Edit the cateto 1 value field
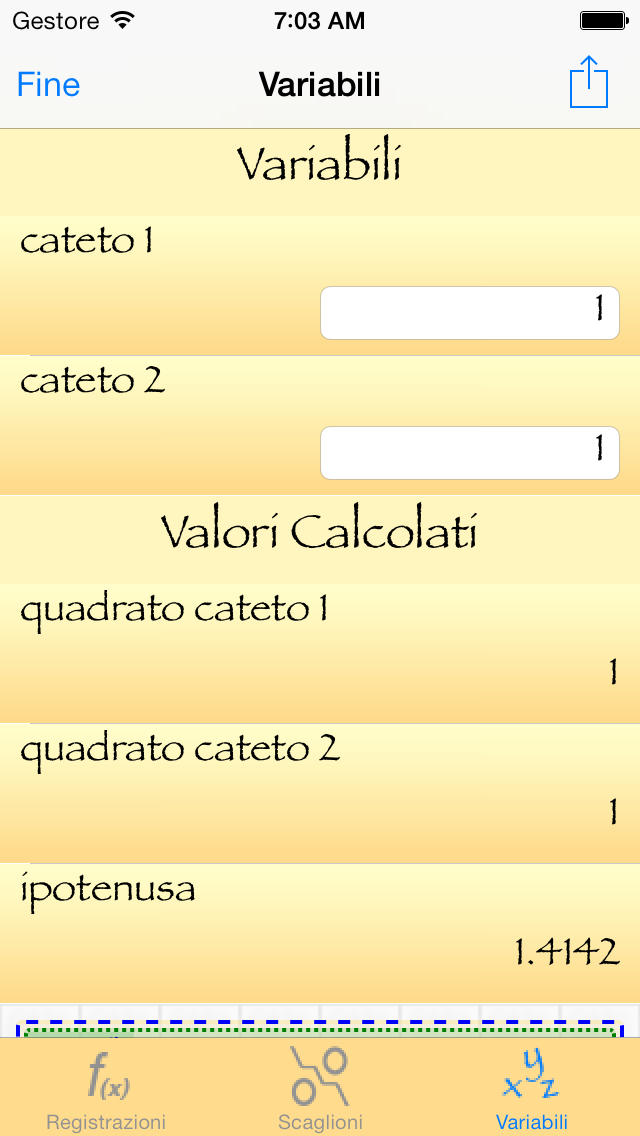Viewport: 640px width, 1136px height. (x=470, y=313)
